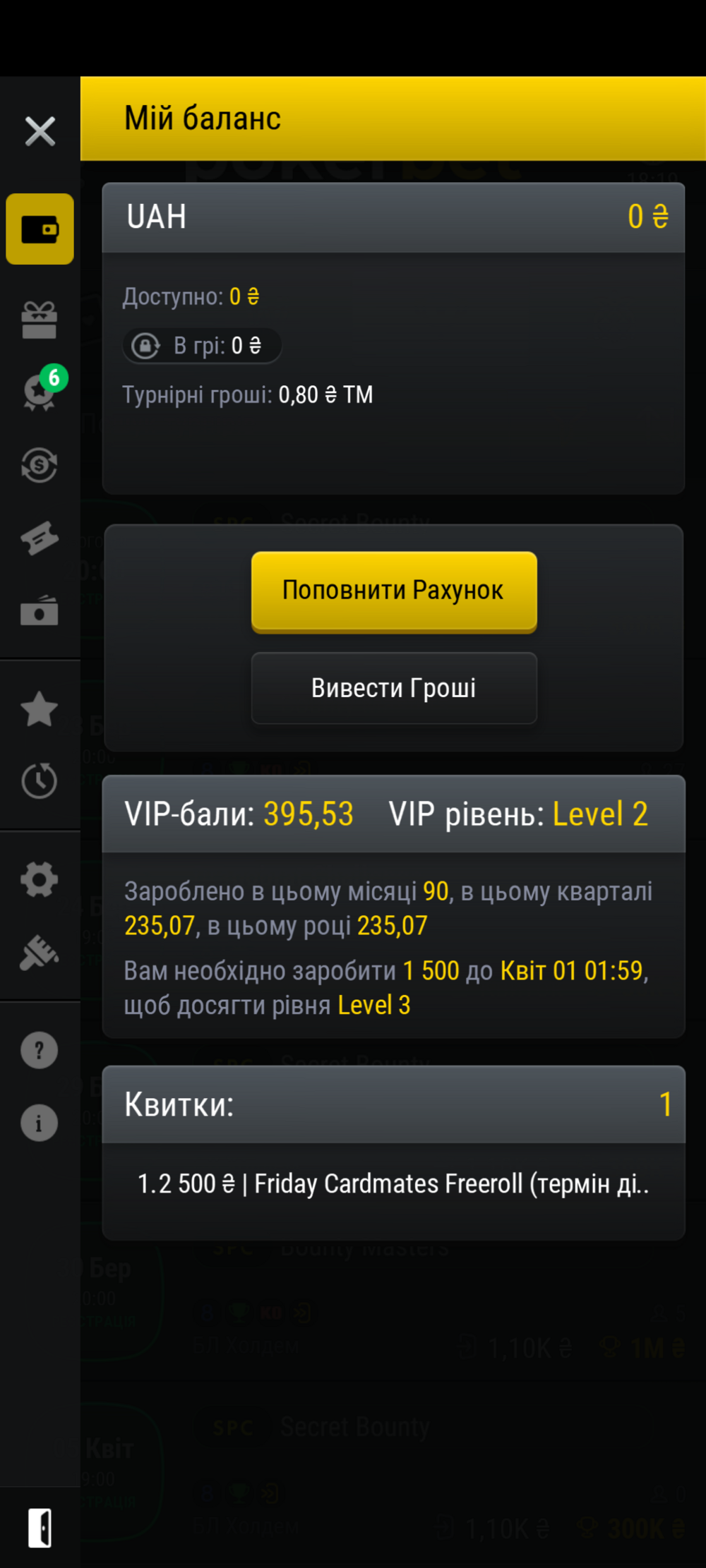Close the balance side panel
Viewport: 706px width, 1568px height.
tap(40, 131)
